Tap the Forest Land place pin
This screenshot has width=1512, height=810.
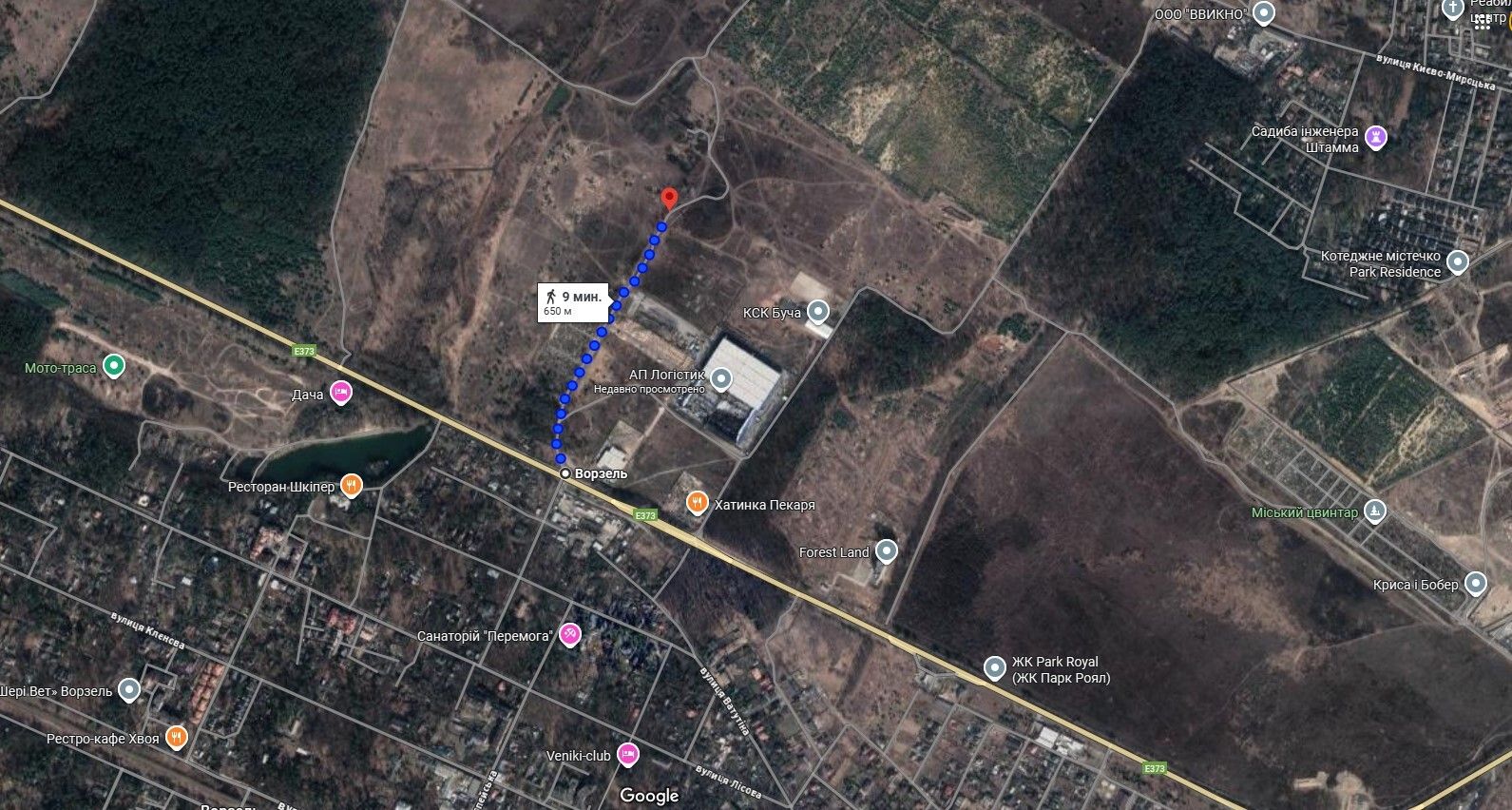[x=886, y=550]
